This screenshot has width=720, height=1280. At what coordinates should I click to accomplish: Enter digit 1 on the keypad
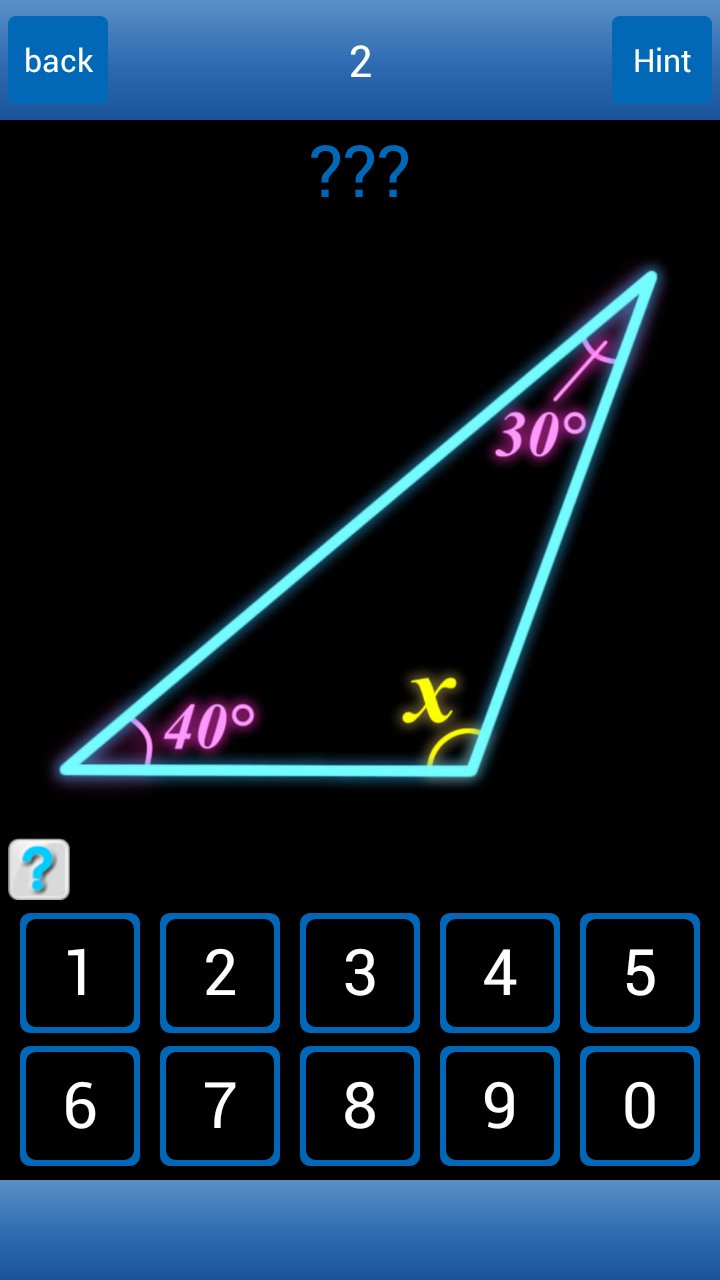point(80,972)
